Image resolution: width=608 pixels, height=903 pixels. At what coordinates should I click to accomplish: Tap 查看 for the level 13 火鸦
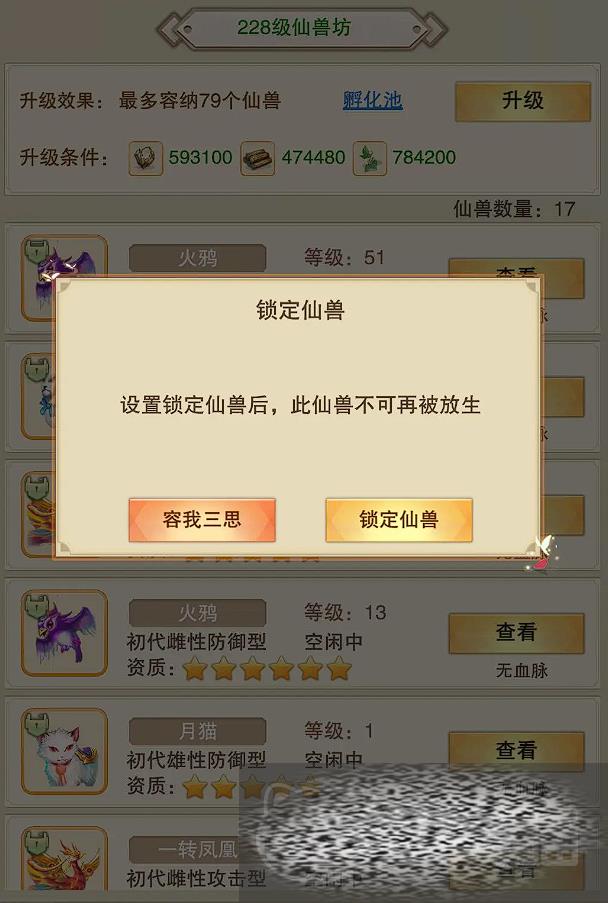click(x=516, y=633)
